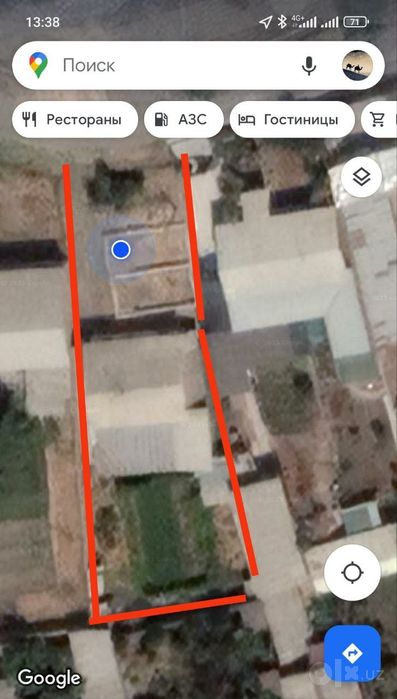Center map on my location
This screenshot has width=397, height=699.
pos(352,572)
